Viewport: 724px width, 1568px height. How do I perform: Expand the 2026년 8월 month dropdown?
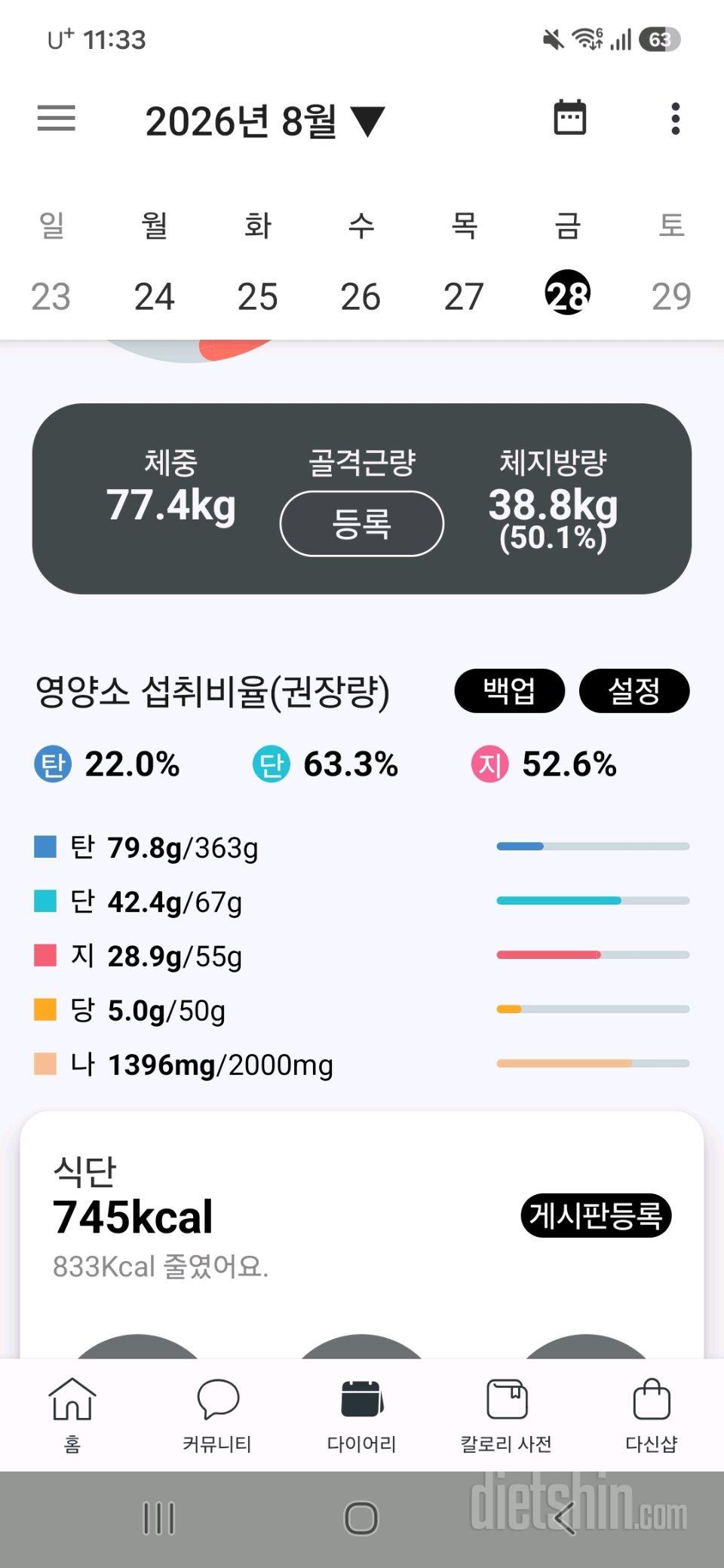pyautogui.click(x=265, y=121)
